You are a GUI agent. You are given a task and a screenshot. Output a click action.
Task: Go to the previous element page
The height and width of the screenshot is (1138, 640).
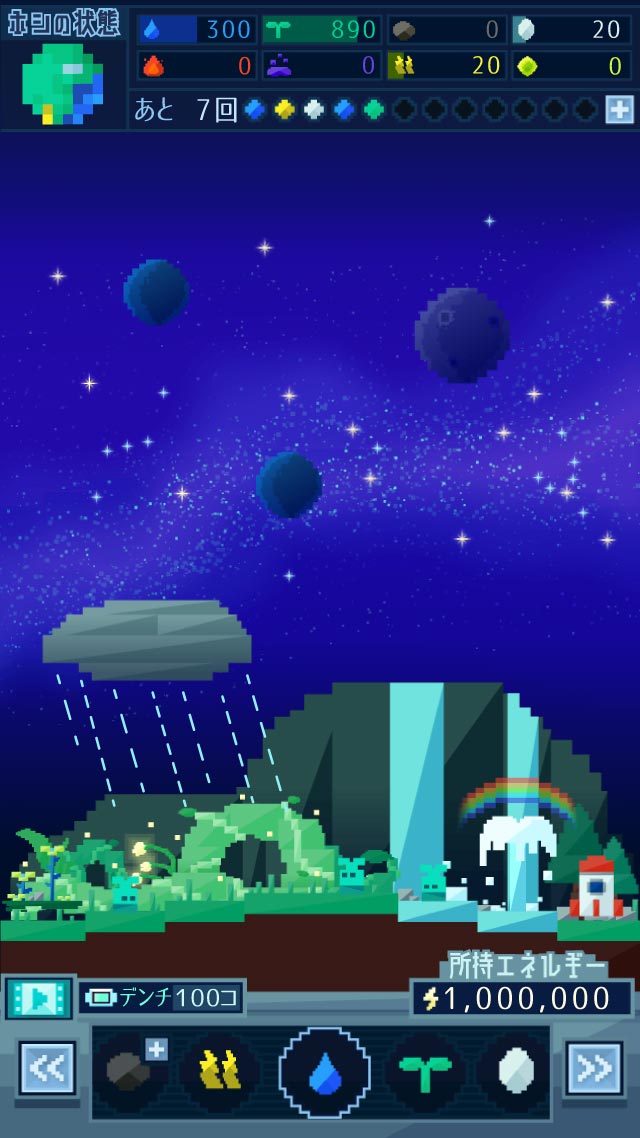(47, 1069)
